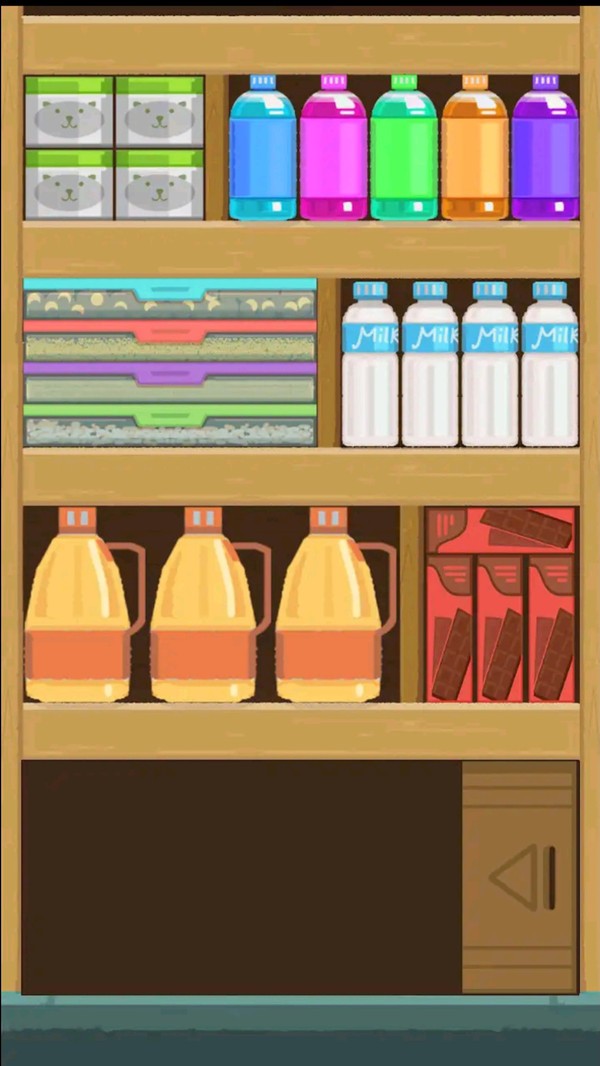The image size is (600, 1066).
Task: Select the red-lid food container
Action: pos(170,341)
